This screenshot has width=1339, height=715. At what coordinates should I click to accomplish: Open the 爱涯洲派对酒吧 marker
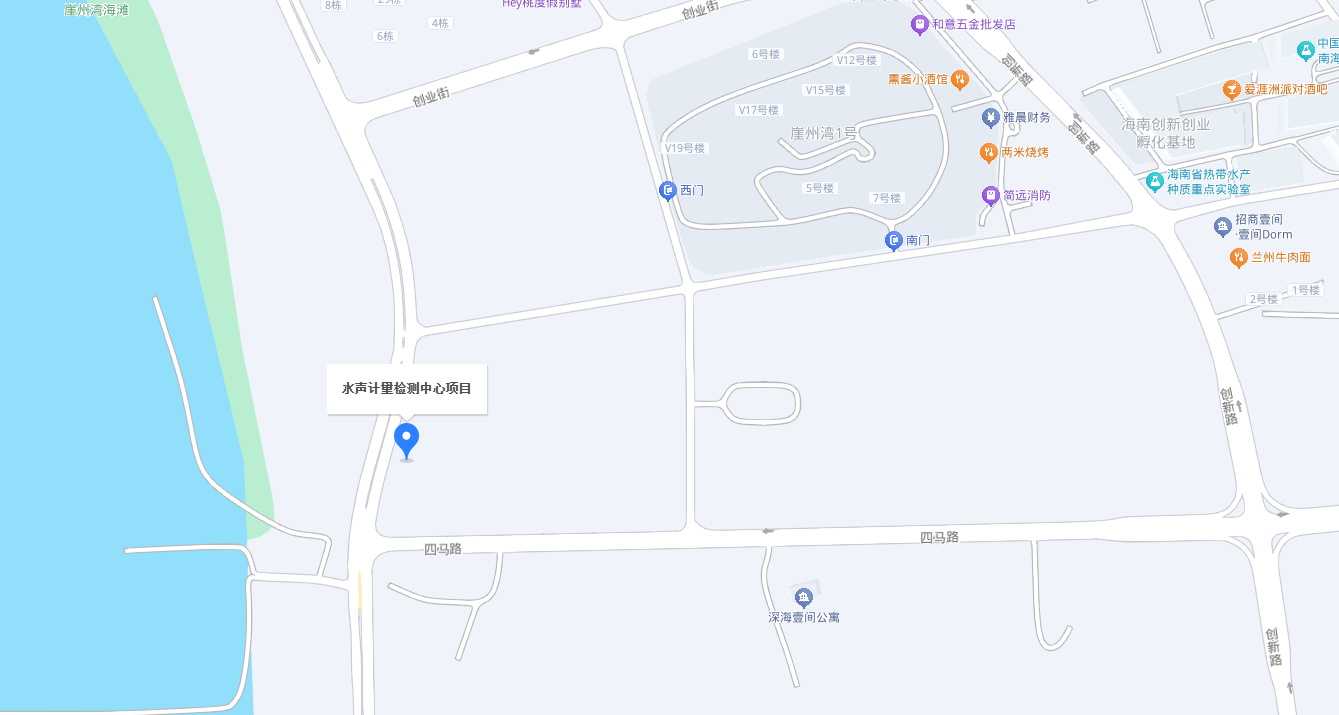[1231, 90]
